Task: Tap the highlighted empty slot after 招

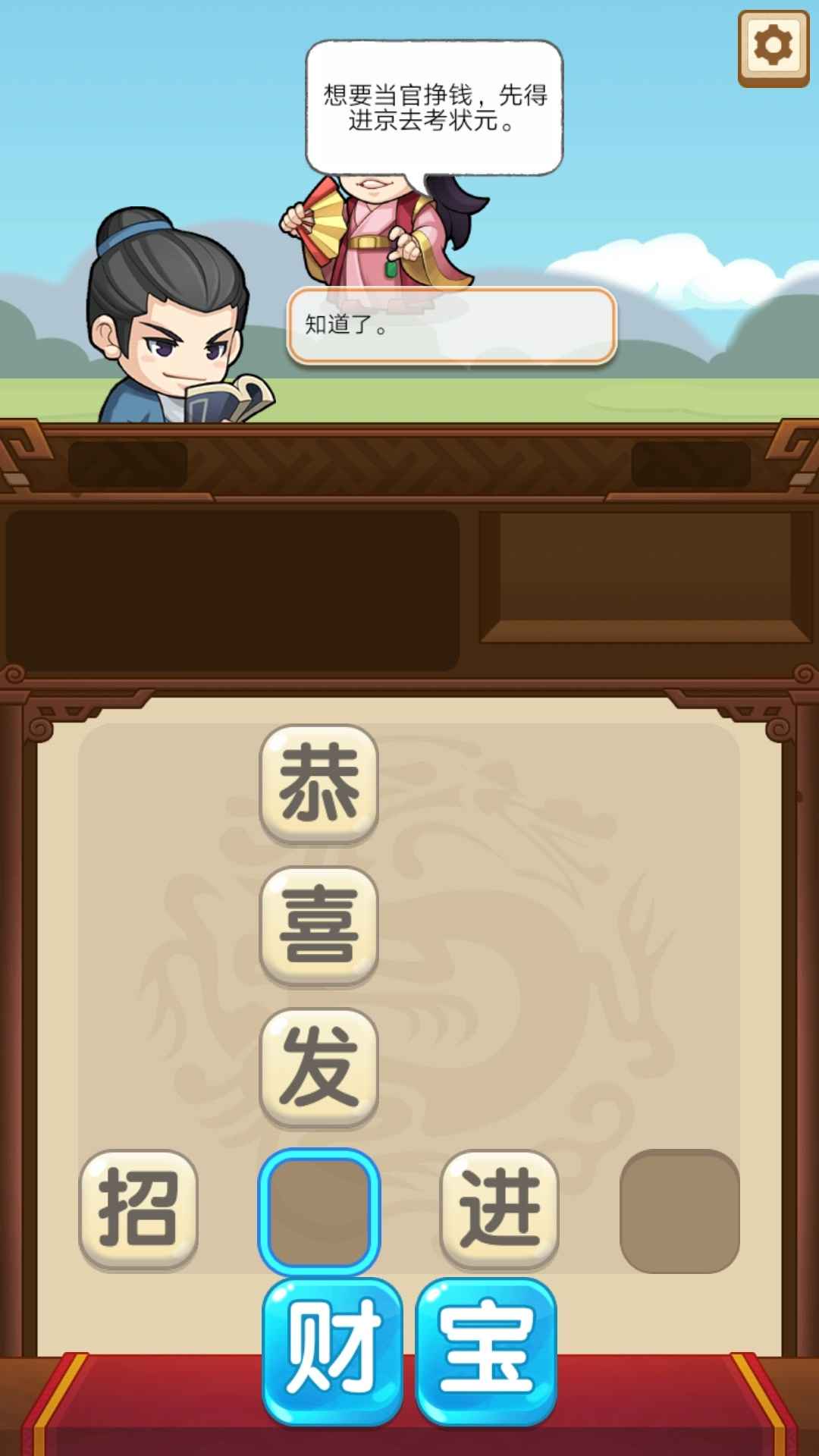Action: coord(318,1211)
